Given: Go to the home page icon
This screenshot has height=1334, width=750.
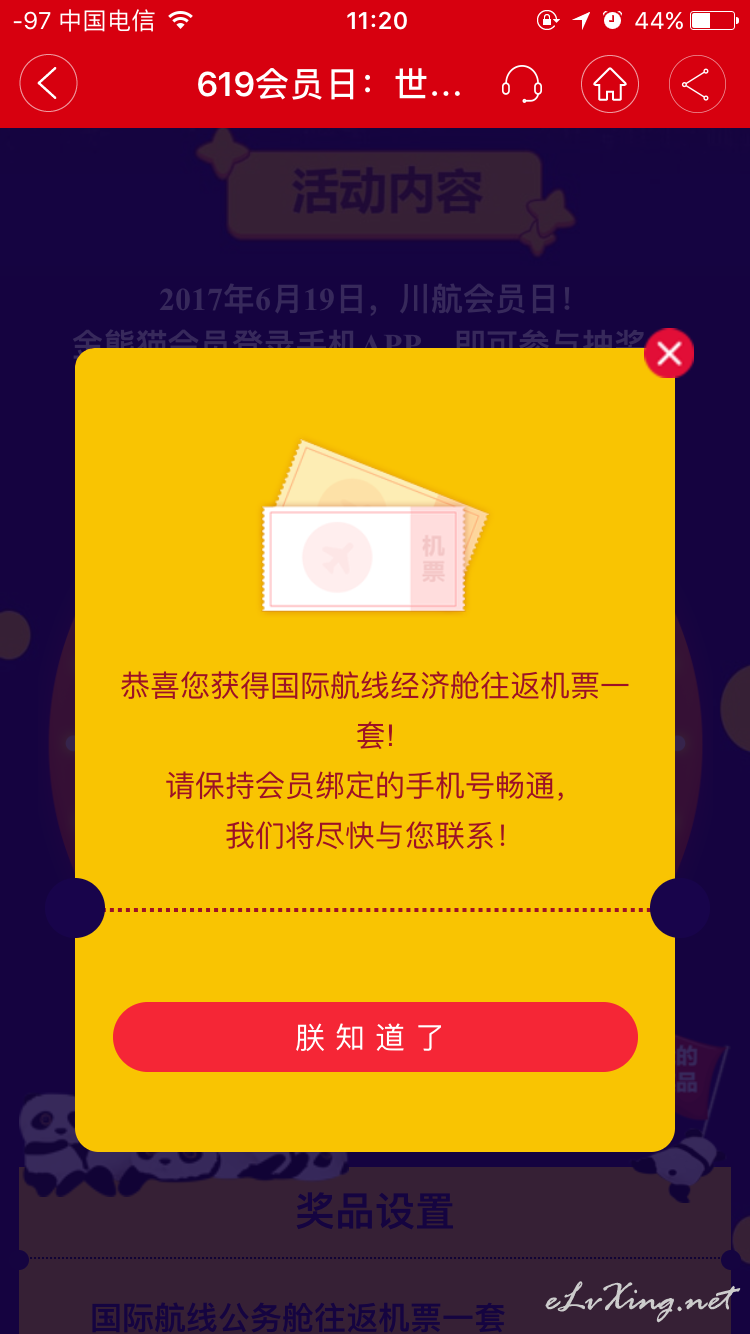Looking at the screenshot, I should (x=610, y=84).
